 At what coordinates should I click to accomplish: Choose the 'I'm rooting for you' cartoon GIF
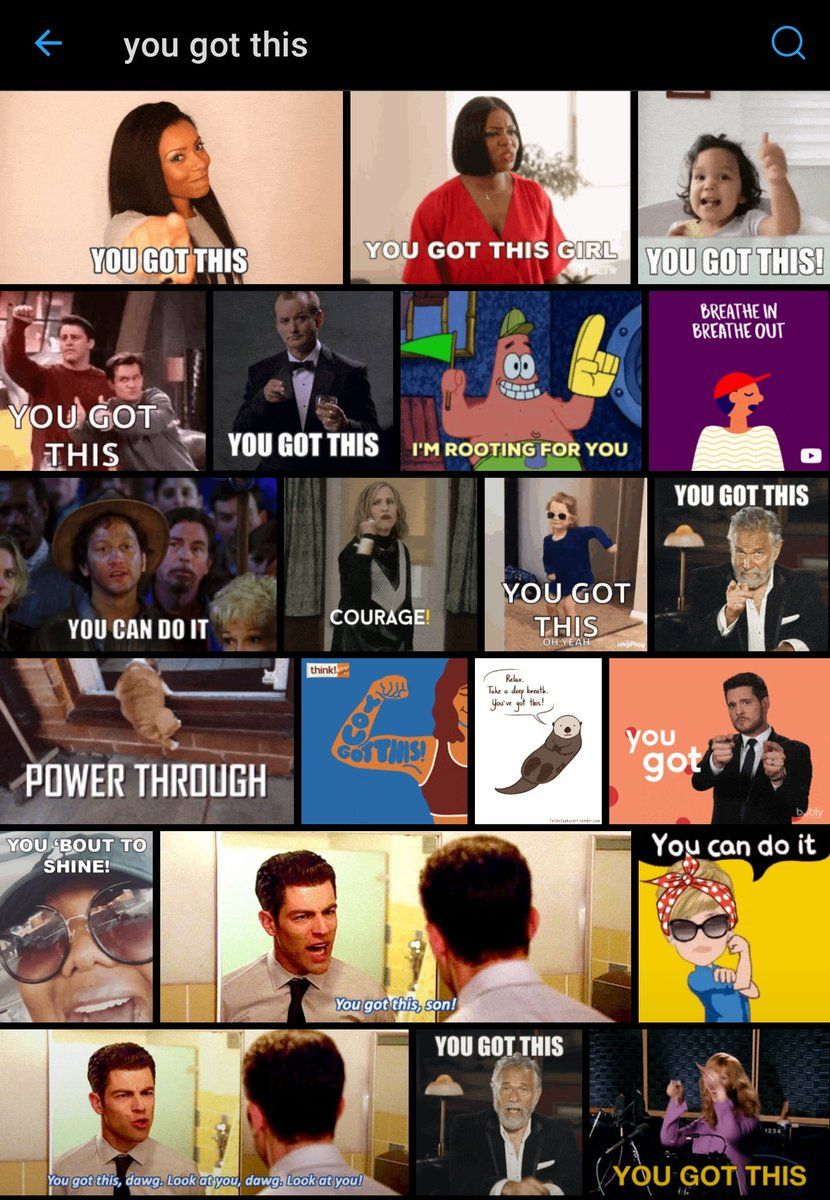point(521,380)
